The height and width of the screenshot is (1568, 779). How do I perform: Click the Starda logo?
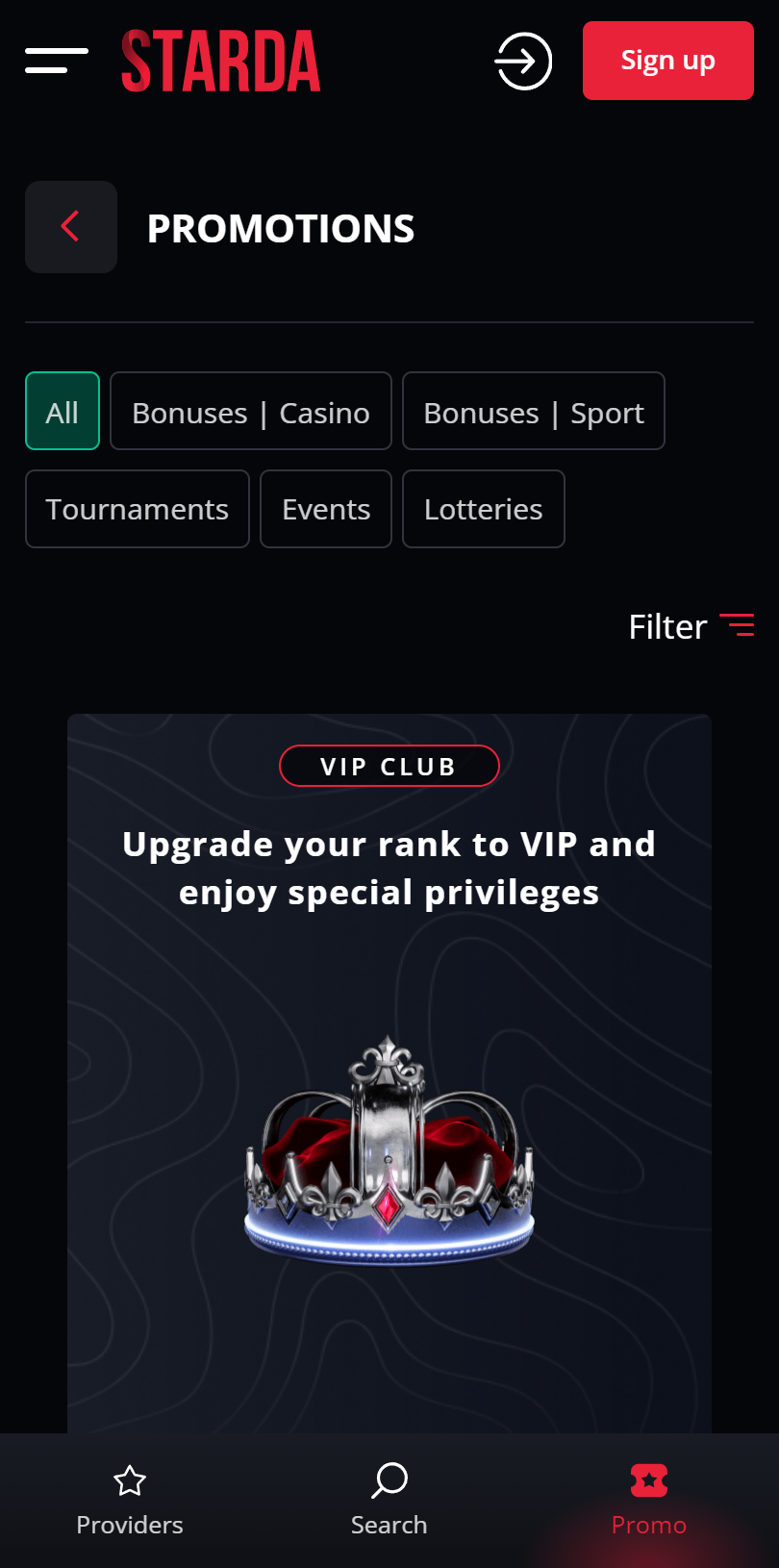click(x=220, y=61)
